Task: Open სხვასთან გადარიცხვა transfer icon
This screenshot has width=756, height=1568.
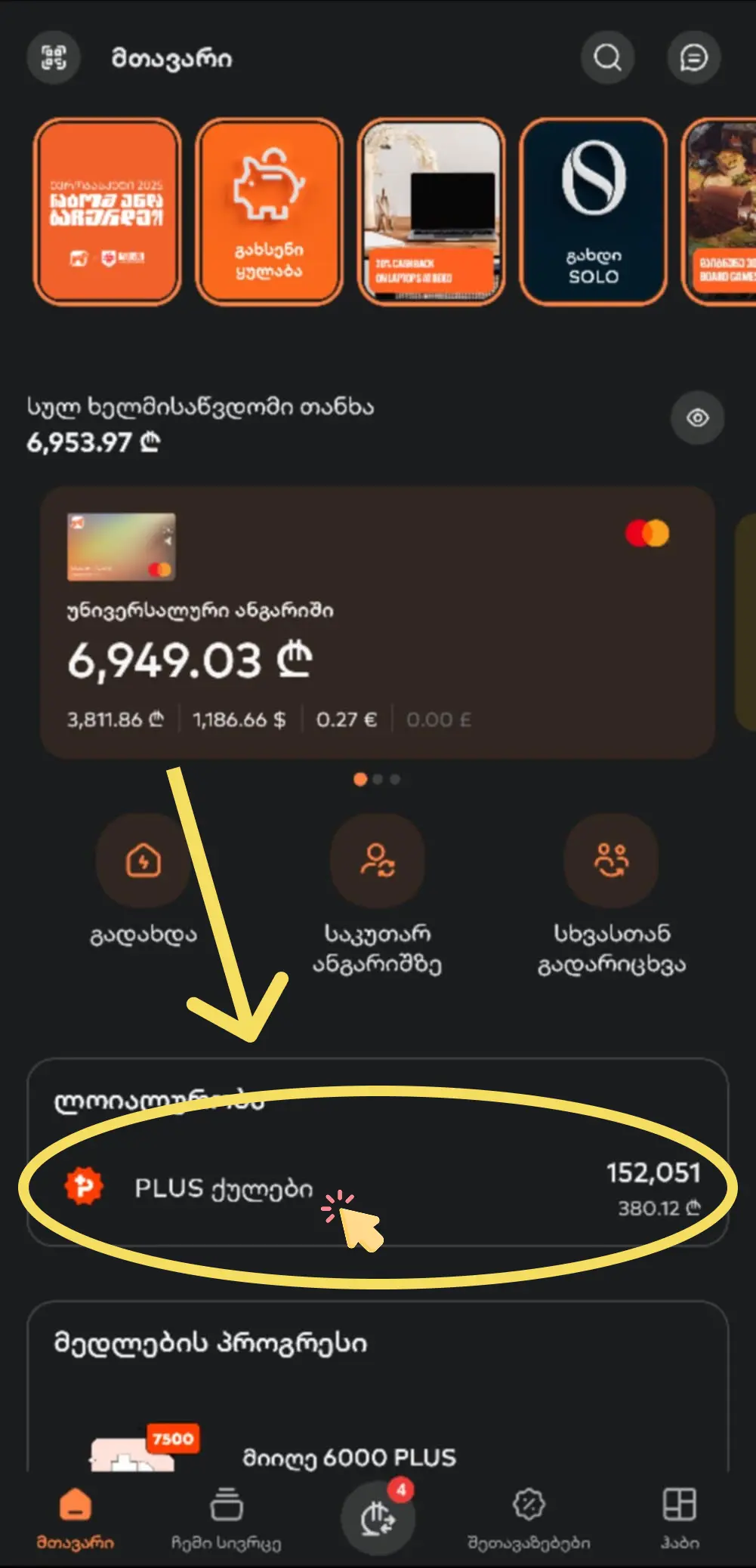Action: coord(611,861)
